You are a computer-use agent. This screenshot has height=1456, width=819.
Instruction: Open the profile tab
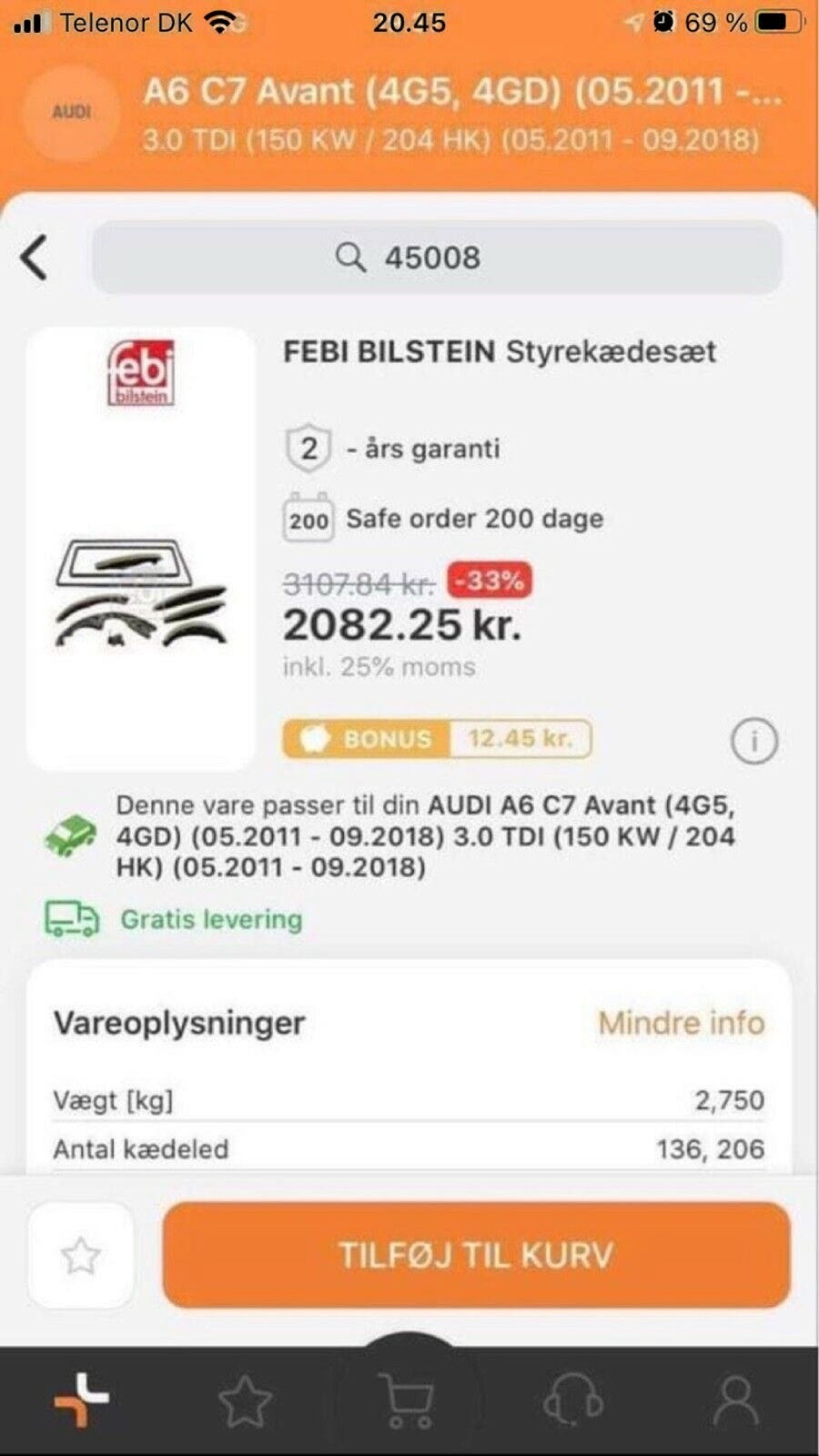pyautogui.click(x=735, y=1401)
